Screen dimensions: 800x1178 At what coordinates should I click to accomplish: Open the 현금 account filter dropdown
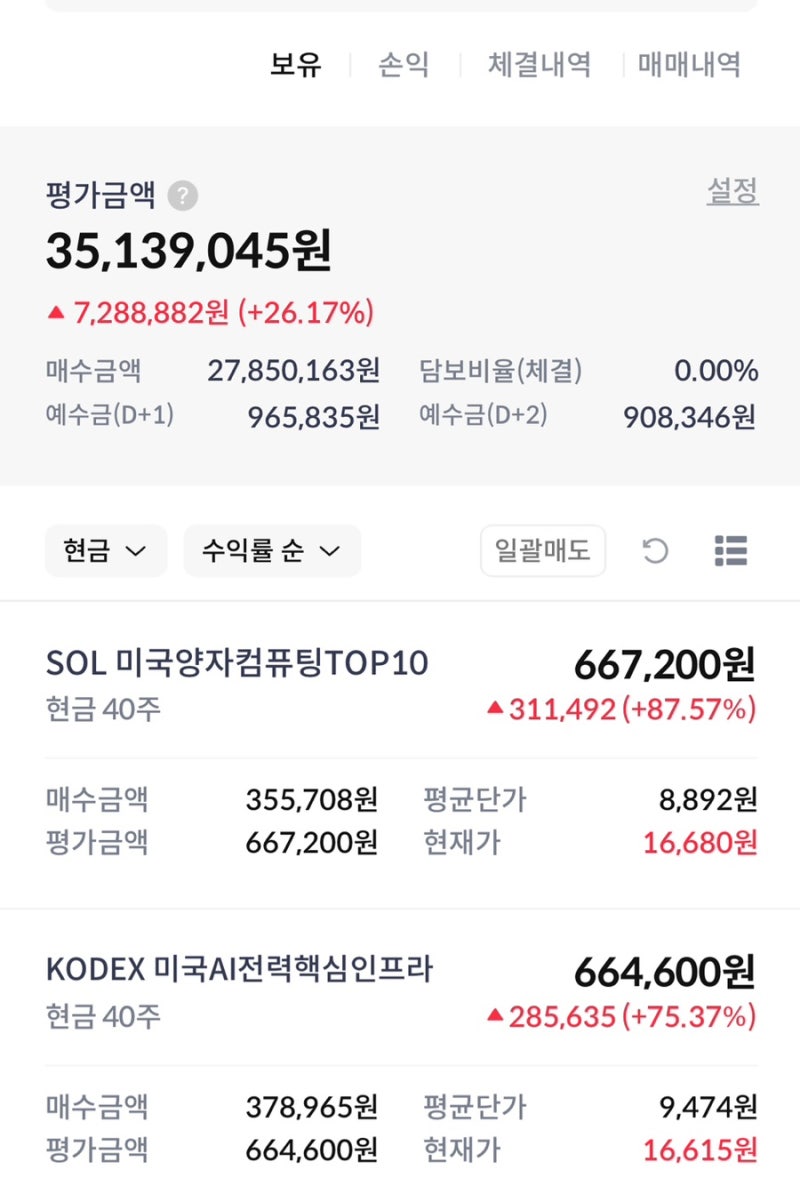click(105, 551)
